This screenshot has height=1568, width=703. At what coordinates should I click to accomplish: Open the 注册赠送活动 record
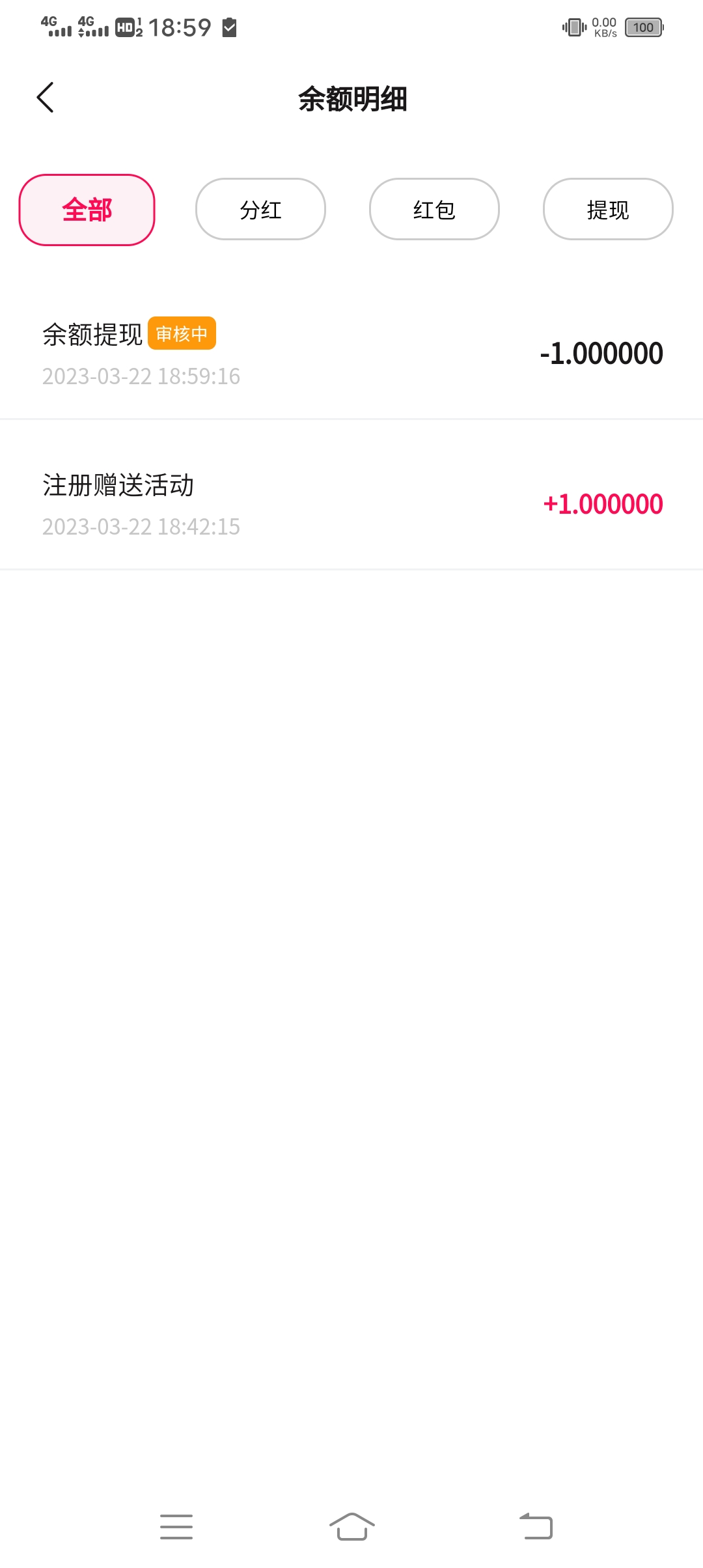(351, 505)
